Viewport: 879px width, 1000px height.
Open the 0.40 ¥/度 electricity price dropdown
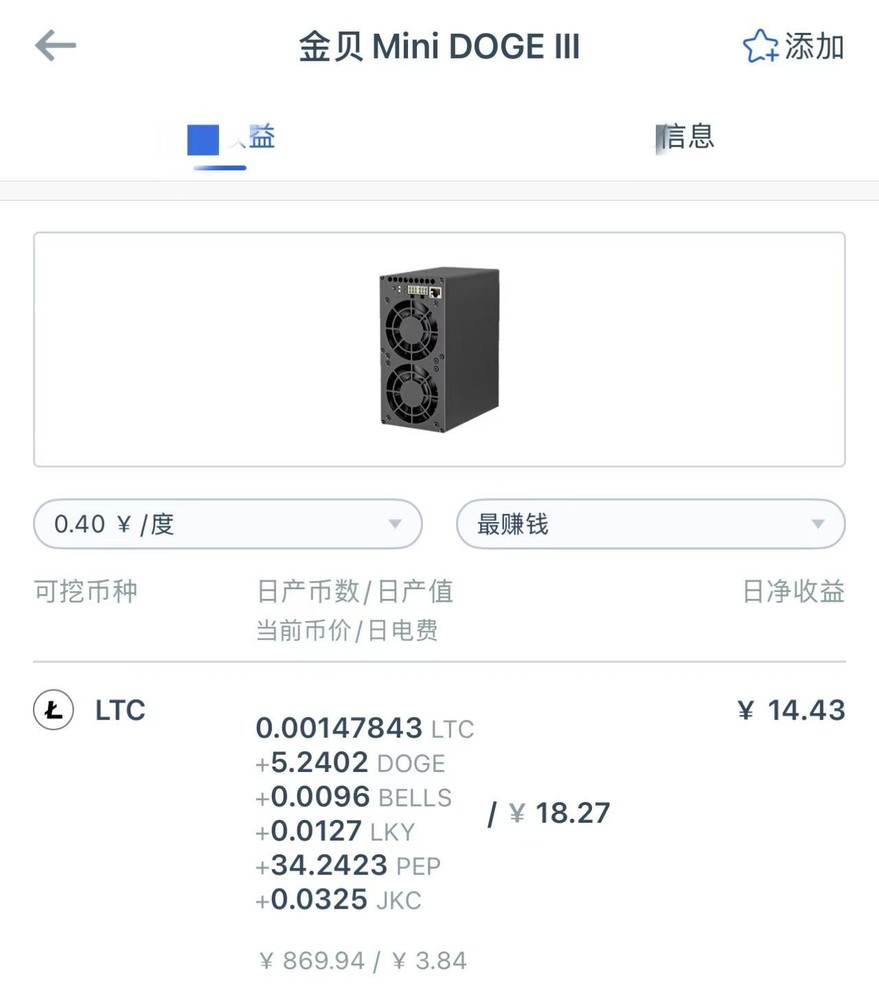(228, 524)
